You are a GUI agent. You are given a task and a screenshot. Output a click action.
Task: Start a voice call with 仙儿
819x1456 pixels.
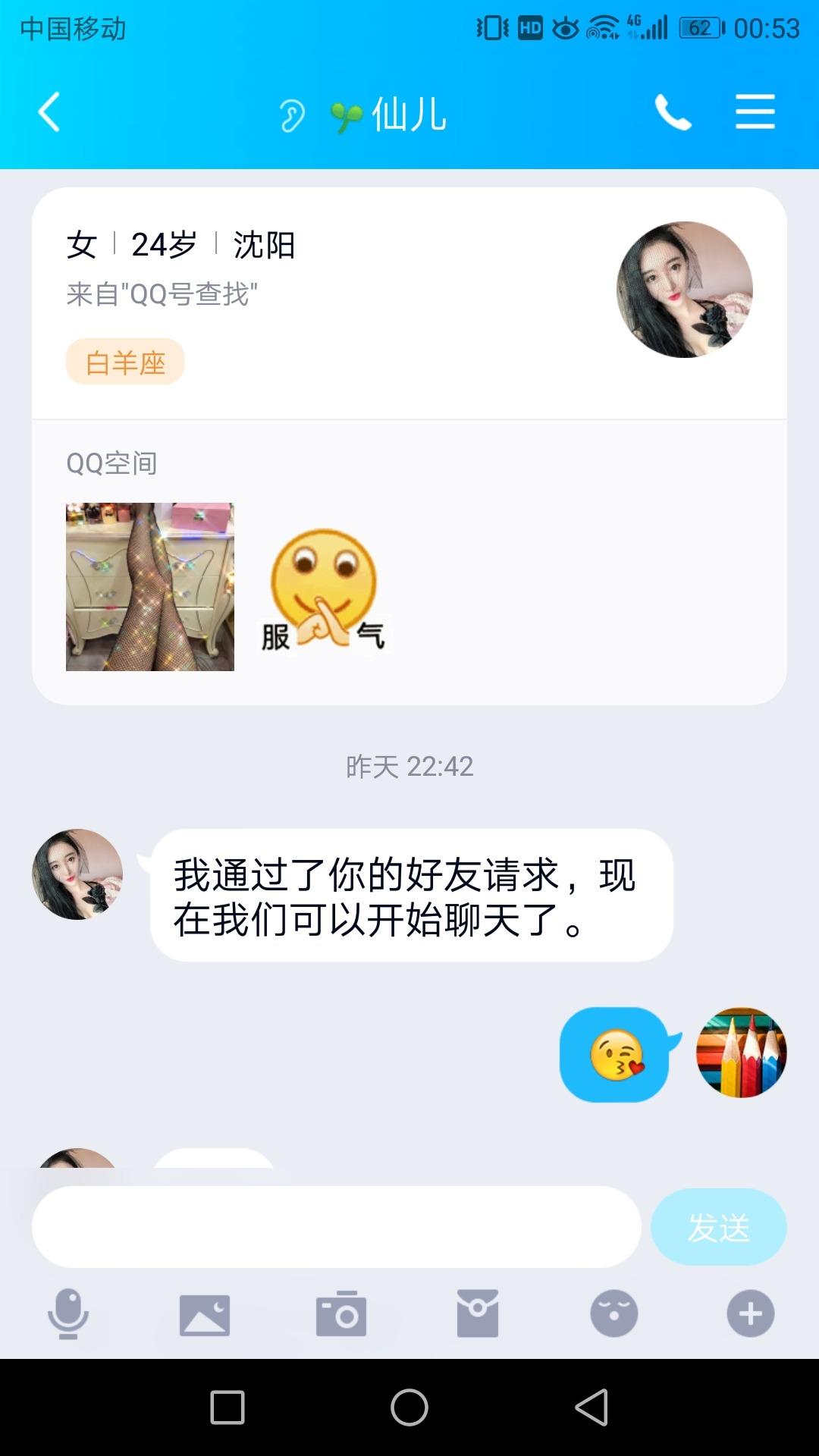[673, 112]
